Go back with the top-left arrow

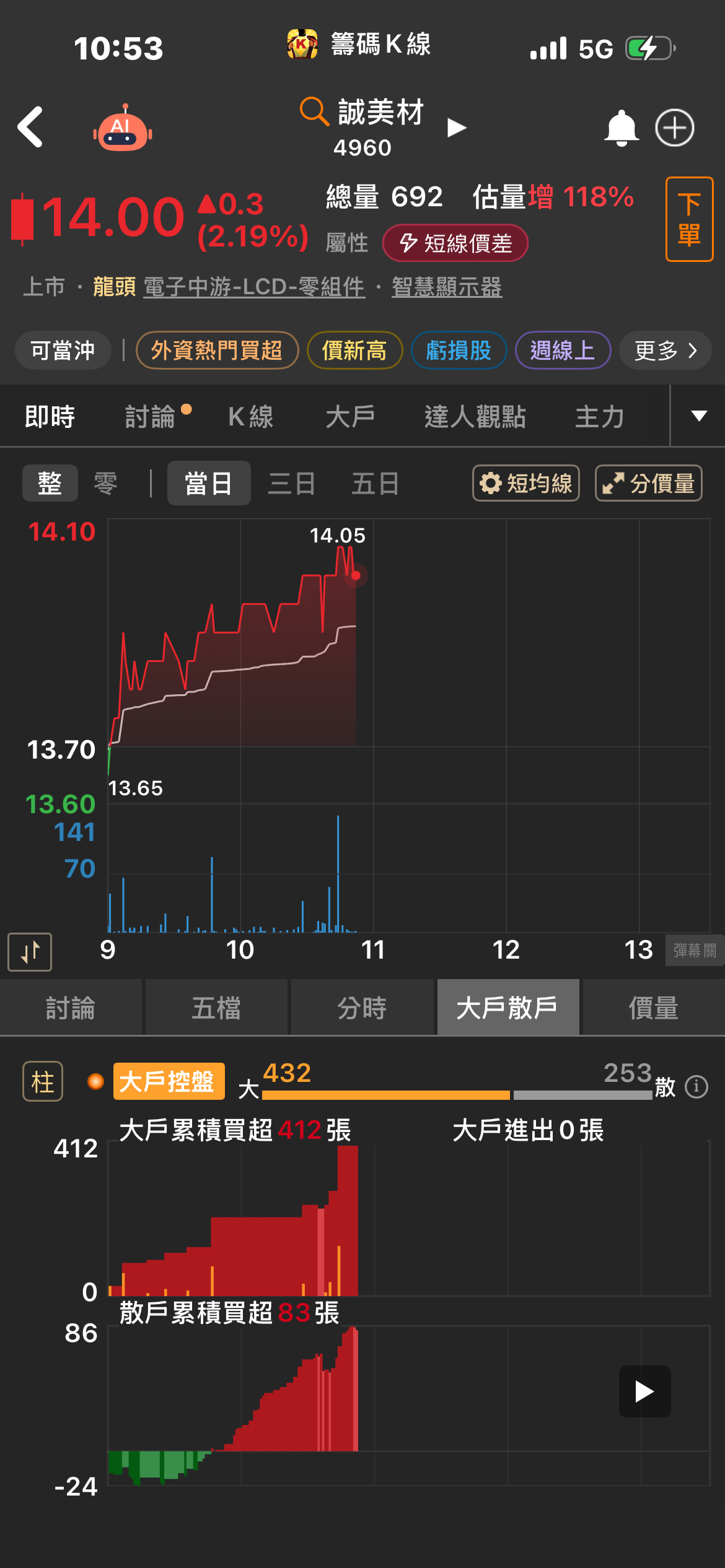tap(30, 127)
